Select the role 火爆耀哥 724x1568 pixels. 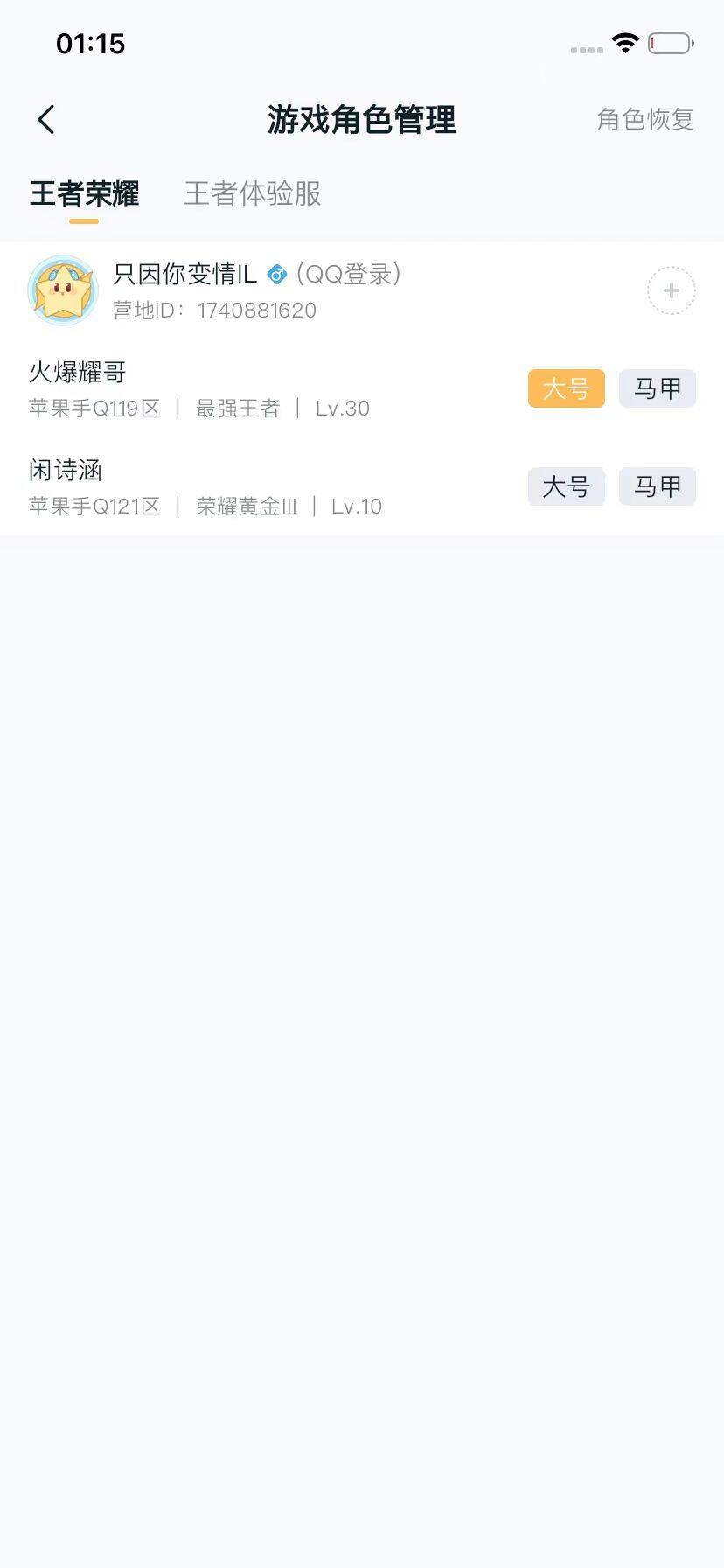(x=75, y=371)
